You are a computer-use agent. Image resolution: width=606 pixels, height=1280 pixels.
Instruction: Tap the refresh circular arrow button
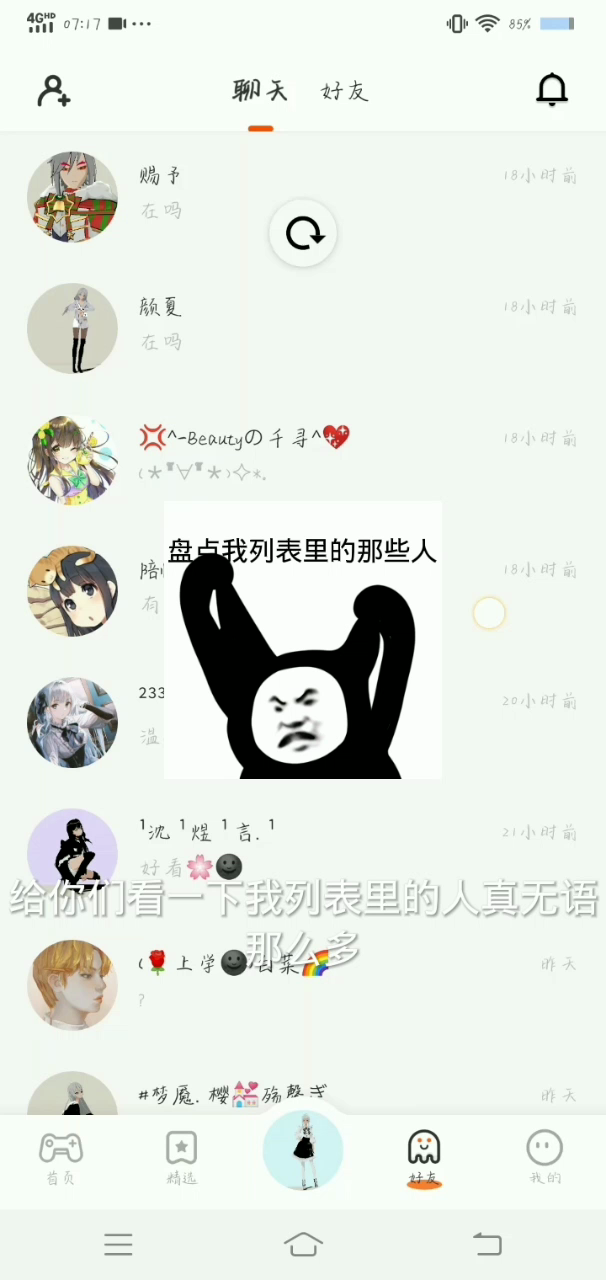(x=303, y=234)
